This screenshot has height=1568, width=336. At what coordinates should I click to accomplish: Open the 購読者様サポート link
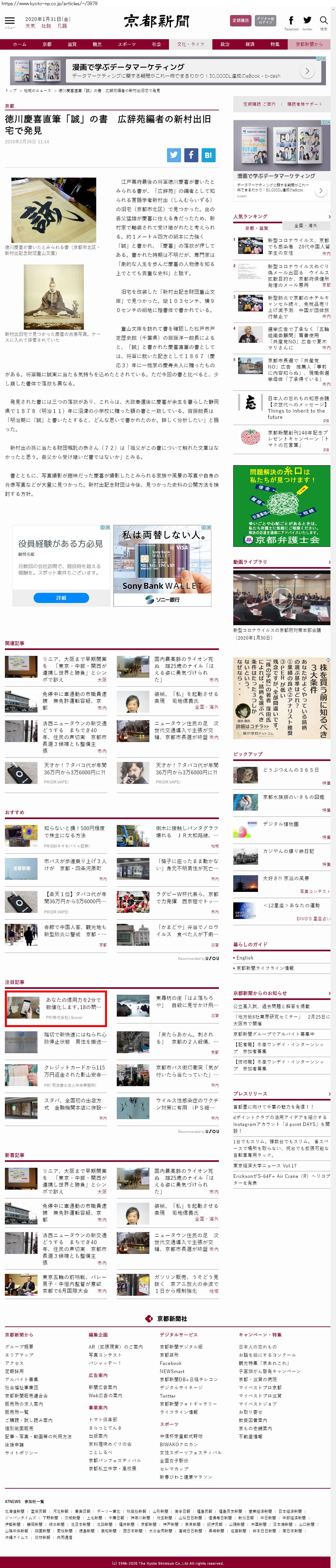point(305,104)
